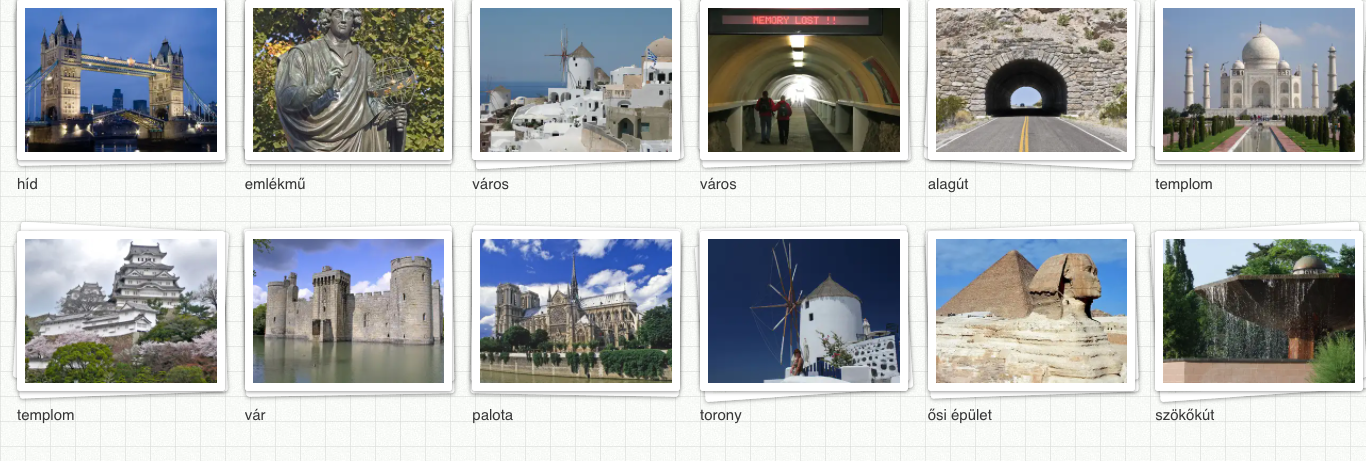Viewport: 1366px width, 461px height.
Task: Select the templom card showing the Taj Mahal
Action: point(1259,80)
